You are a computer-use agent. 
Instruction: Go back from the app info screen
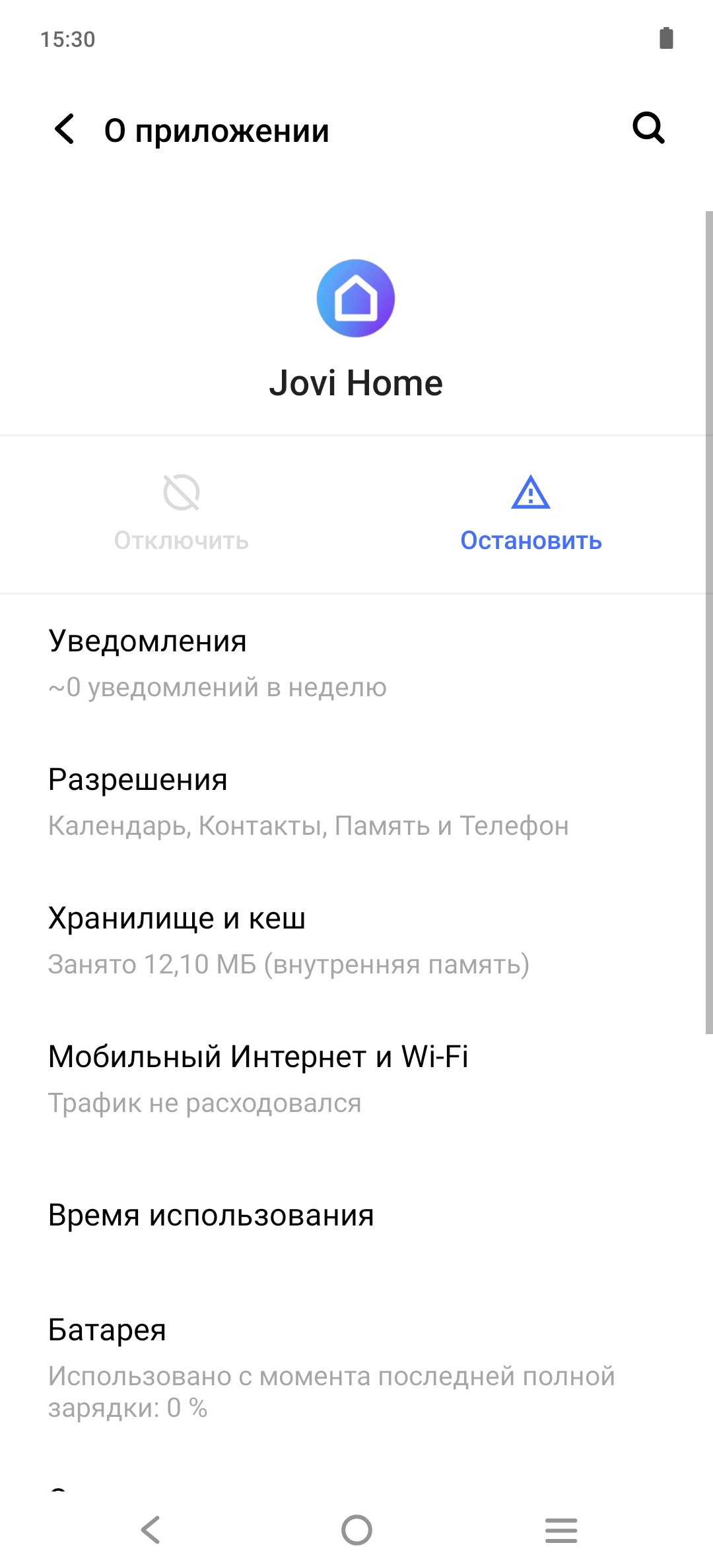[65, 129]
